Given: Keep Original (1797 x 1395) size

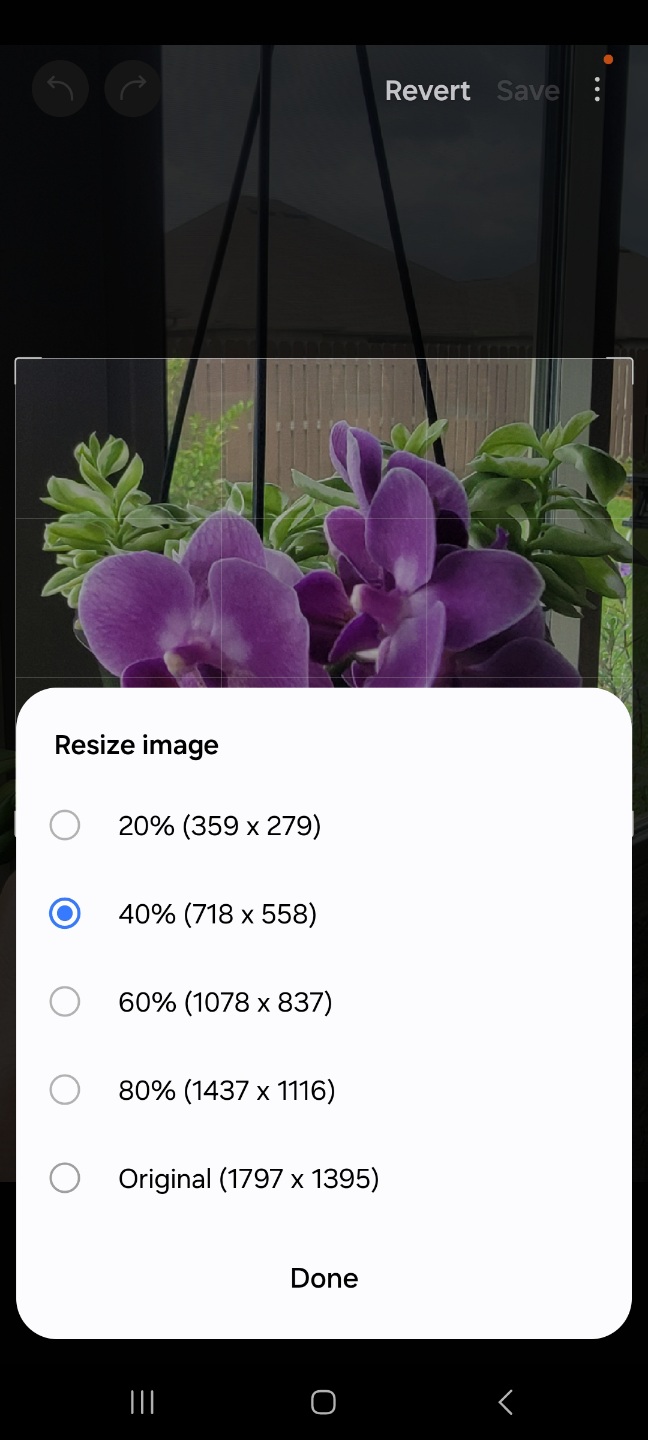Looking at the screenshot, I should click(x=65, y=1179).
